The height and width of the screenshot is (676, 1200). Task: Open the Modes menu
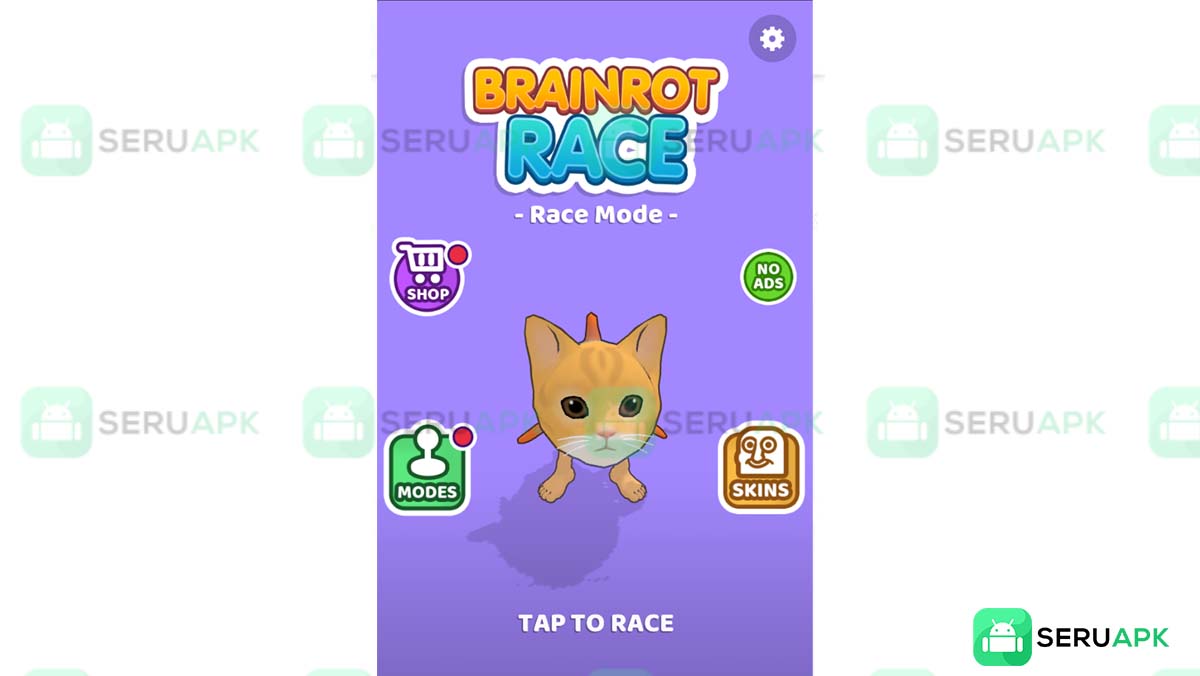click(427, 470)
